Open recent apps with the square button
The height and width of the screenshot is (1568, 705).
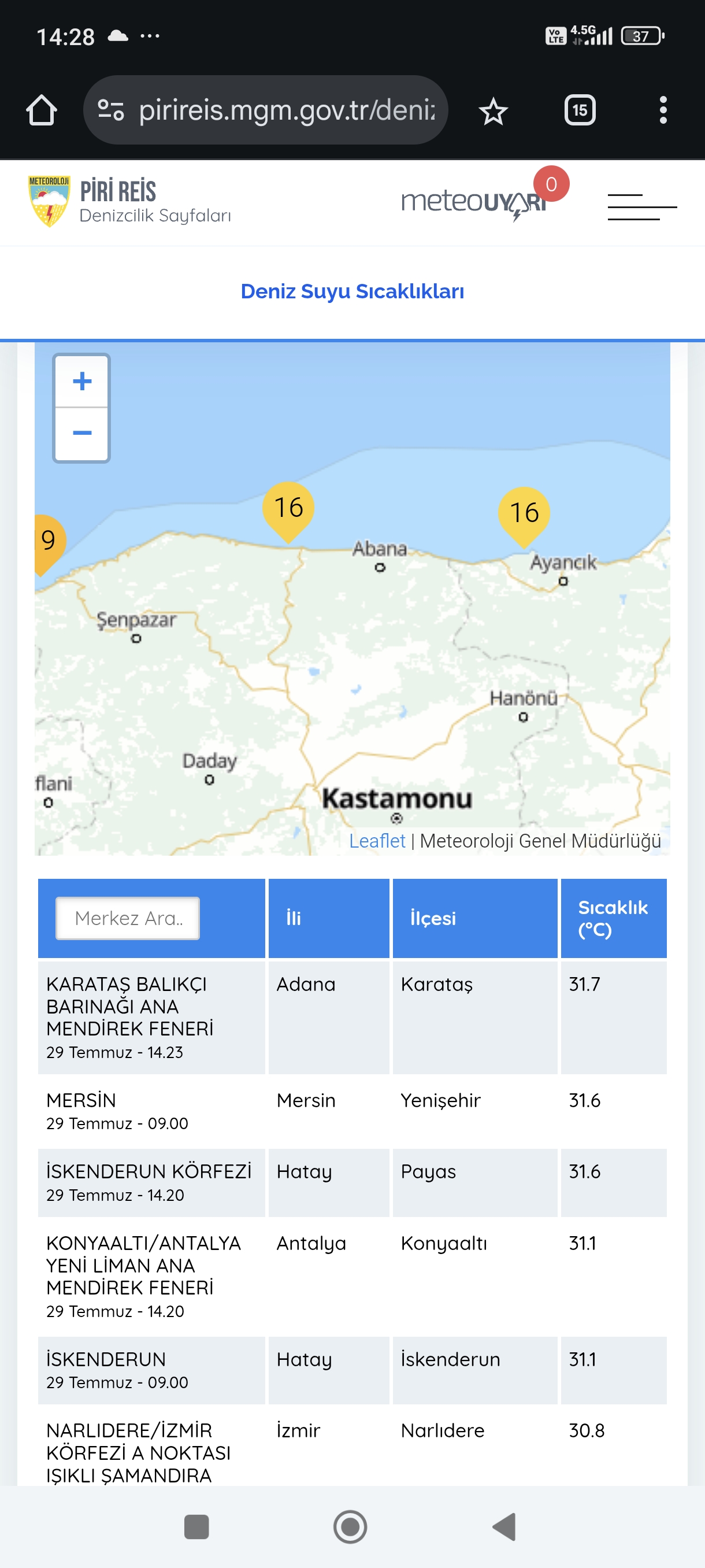(196, 1526)
